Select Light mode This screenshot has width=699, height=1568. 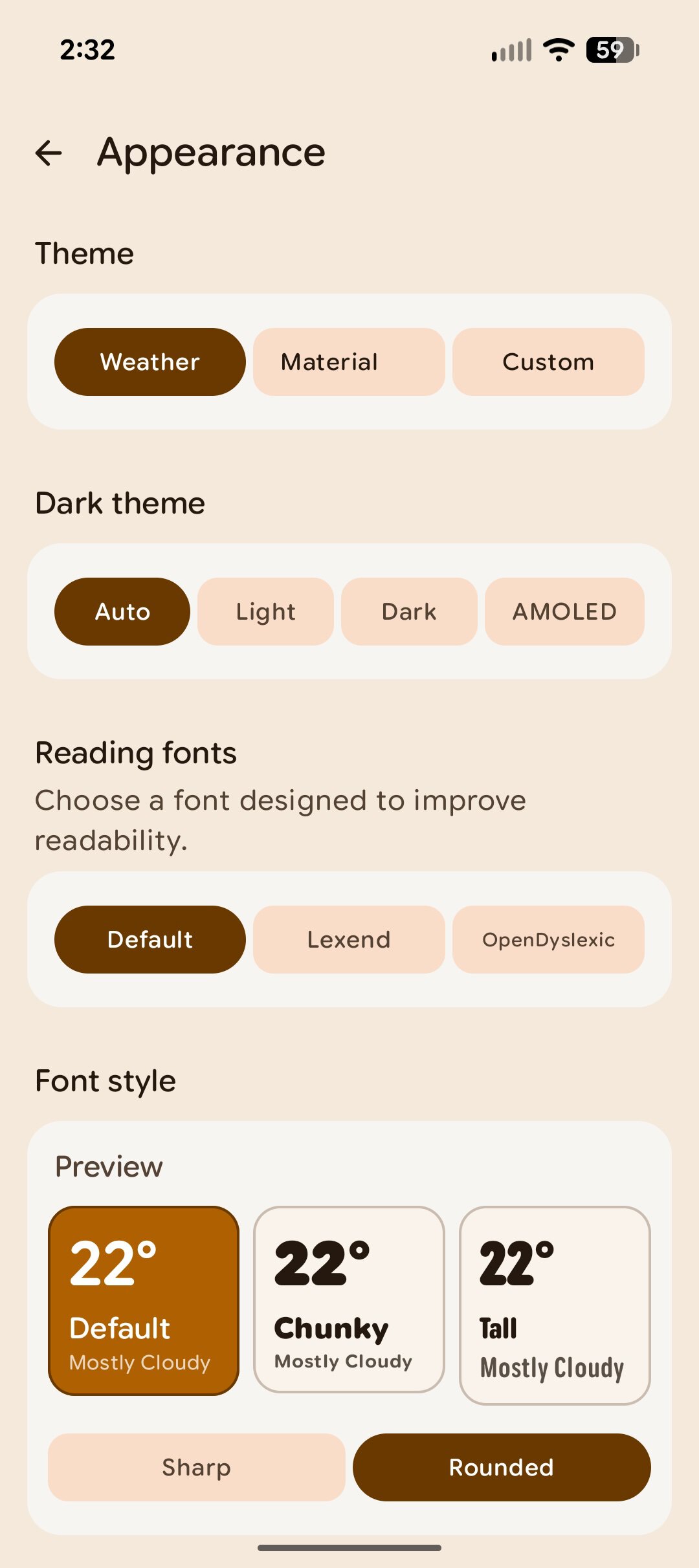265,611
